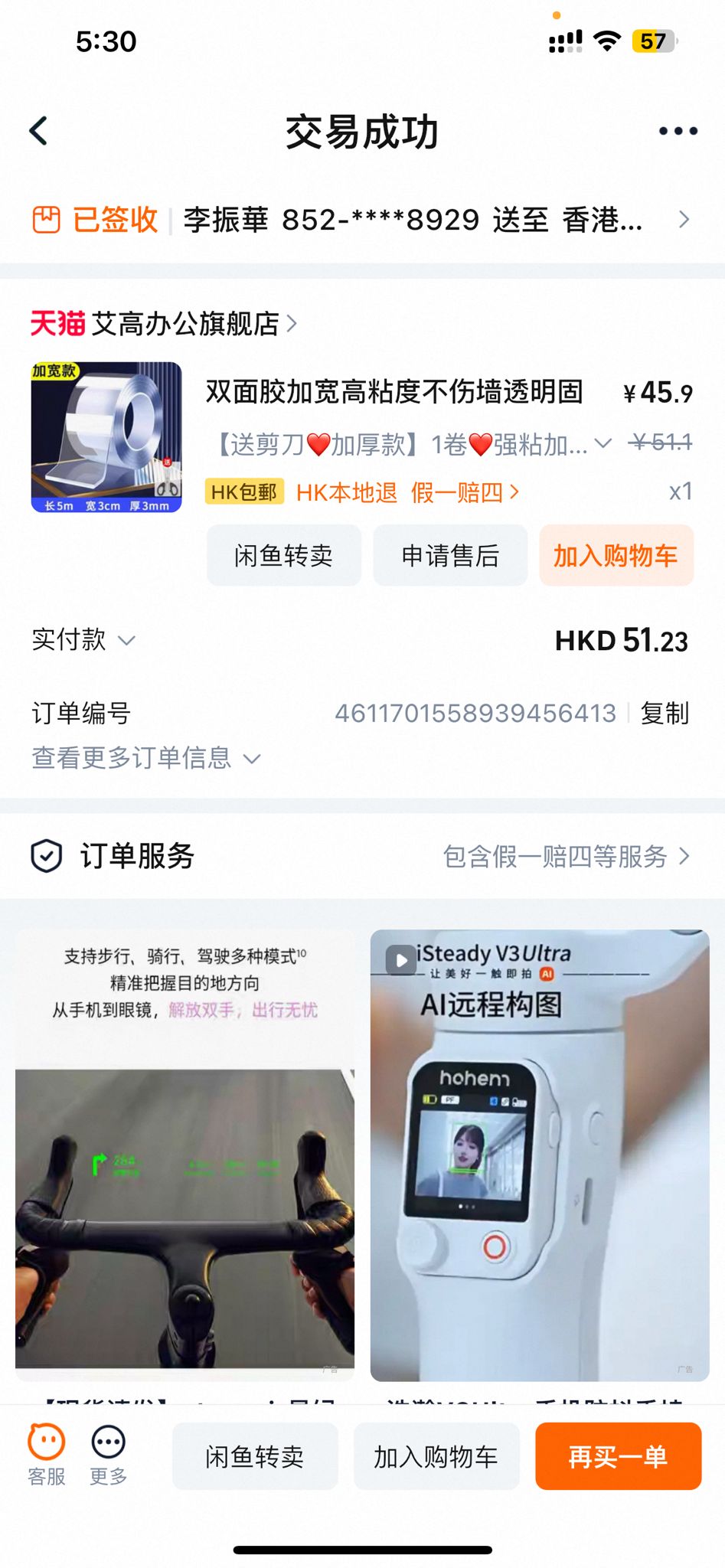Open full delivery address via its chevron

(685, 220)
